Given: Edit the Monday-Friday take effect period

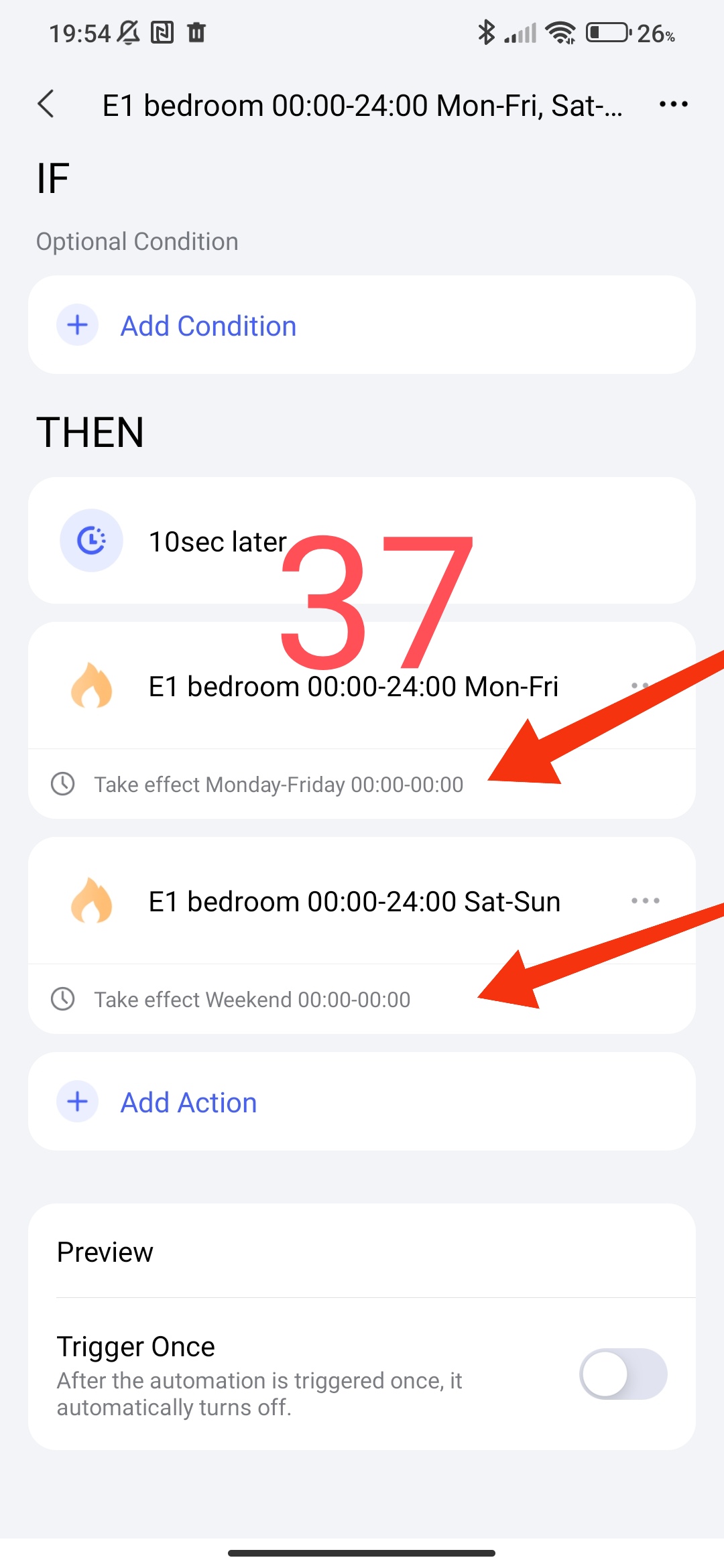Looking at the screenshot, I should [278, 785].
